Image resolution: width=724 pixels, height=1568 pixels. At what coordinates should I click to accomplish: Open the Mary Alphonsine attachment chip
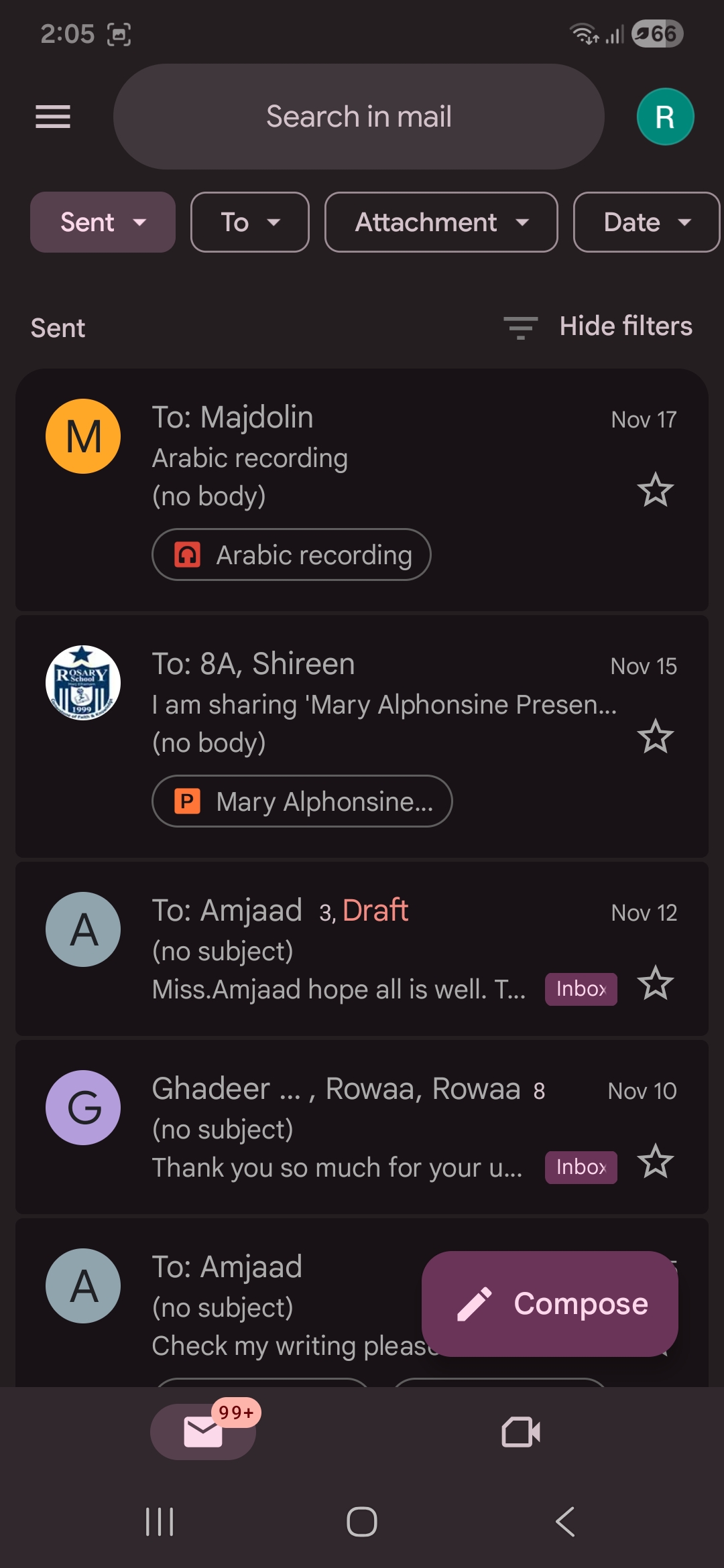(302, 801)
